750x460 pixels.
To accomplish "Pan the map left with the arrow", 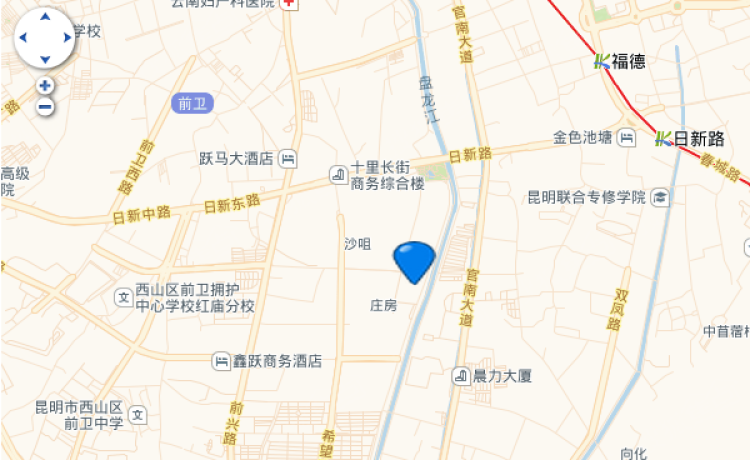I will 25,38.
